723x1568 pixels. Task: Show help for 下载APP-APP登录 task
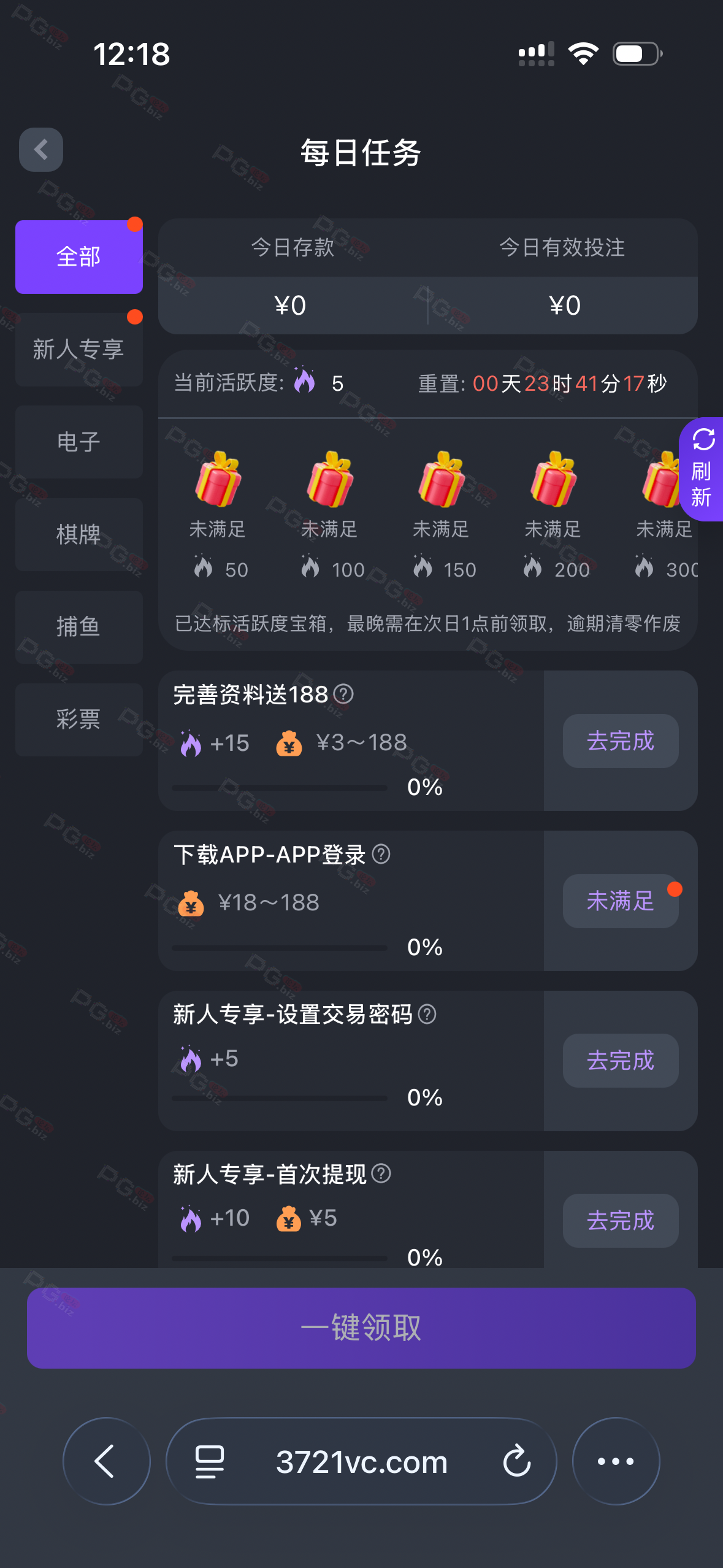click(x=381, y=854)
